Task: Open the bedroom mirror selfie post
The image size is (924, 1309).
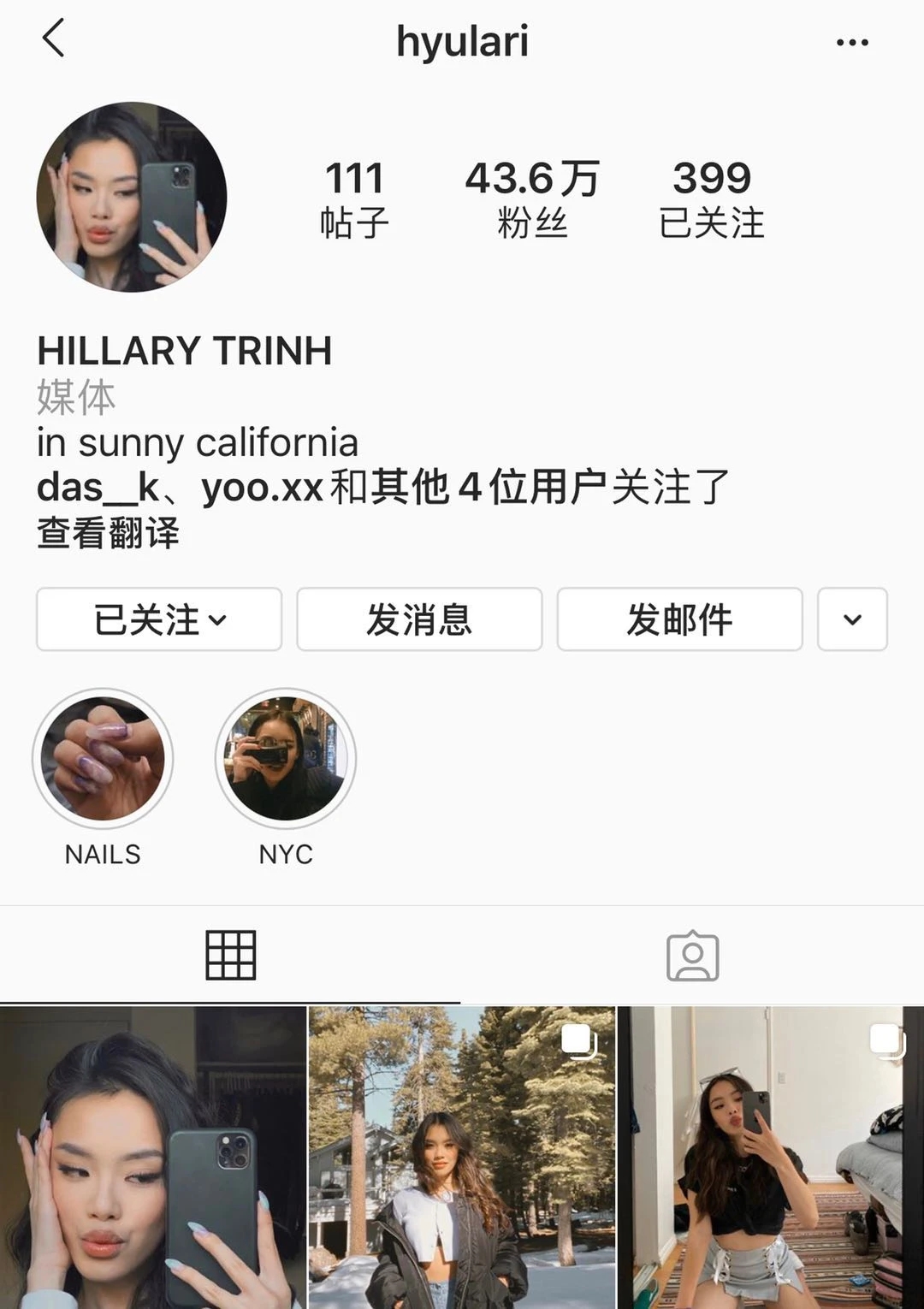Action: [x=771, y=1158]
